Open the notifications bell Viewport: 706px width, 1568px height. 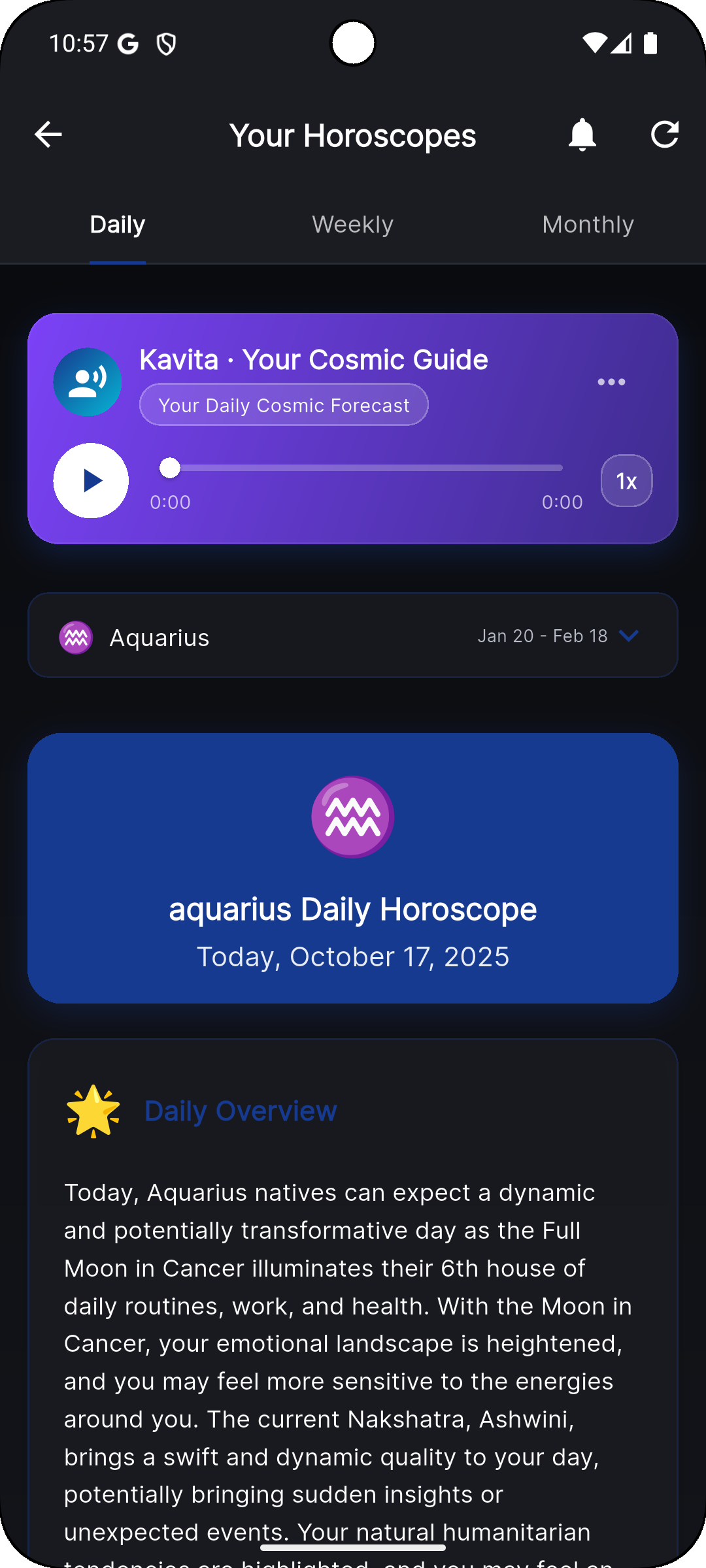582,135
